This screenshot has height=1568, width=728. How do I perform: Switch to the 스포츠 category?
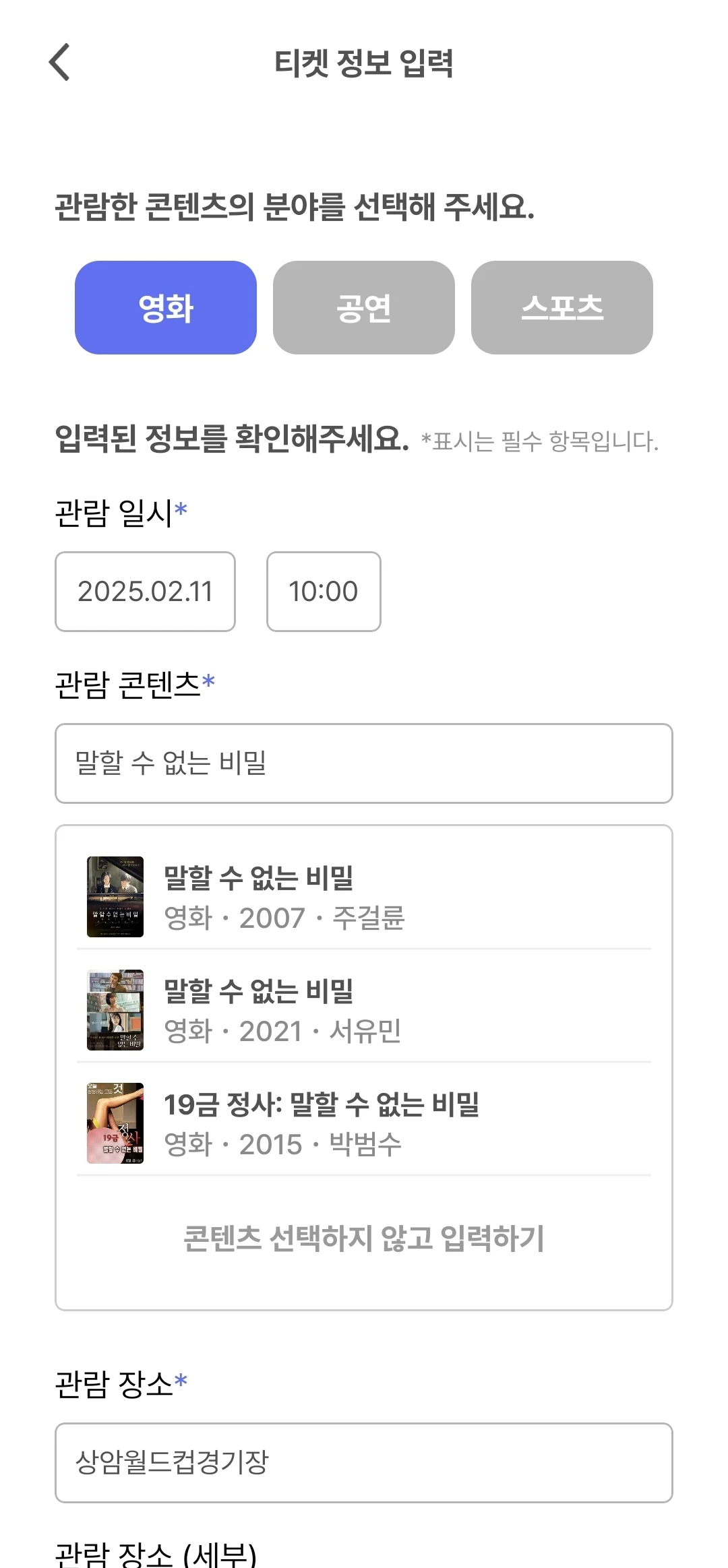tap(562, 307)
